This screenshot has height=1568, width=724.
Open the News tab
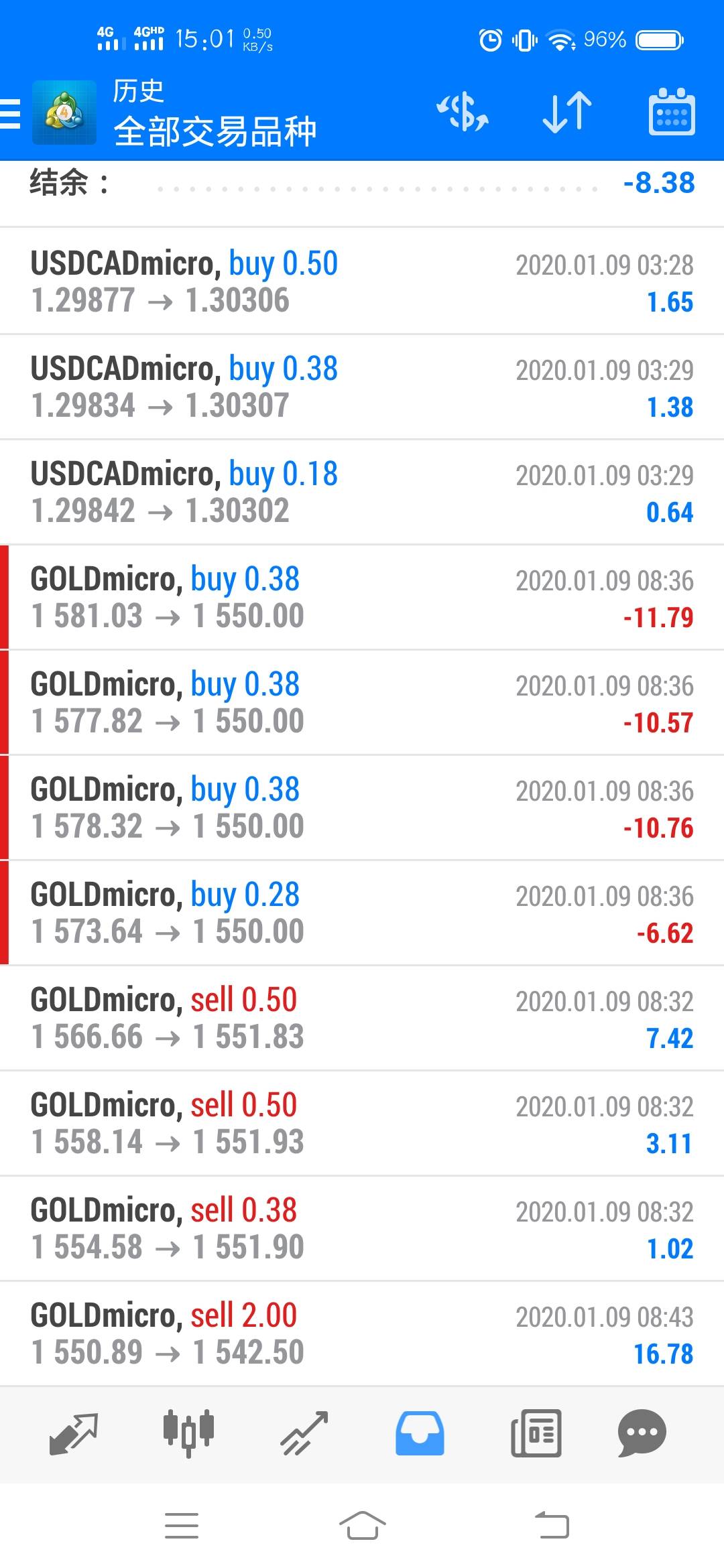click(536, 1433)
